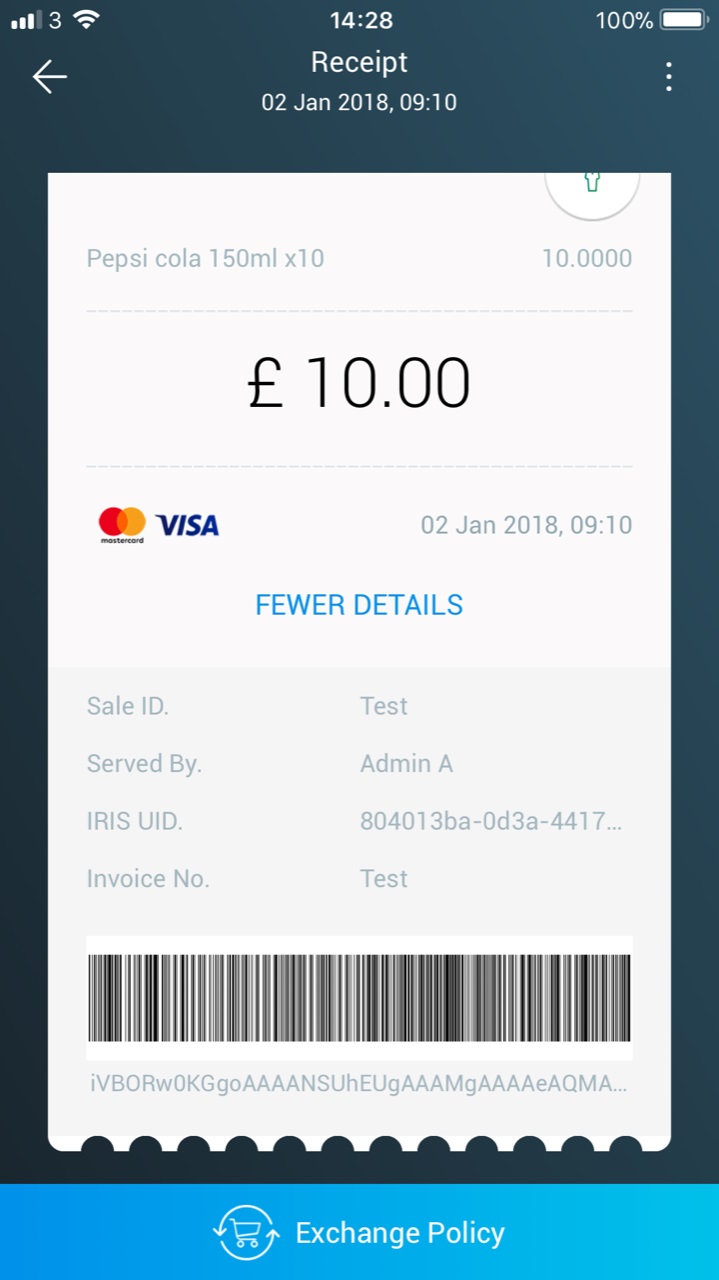Collapse receipt with Fewer Details

359,605
